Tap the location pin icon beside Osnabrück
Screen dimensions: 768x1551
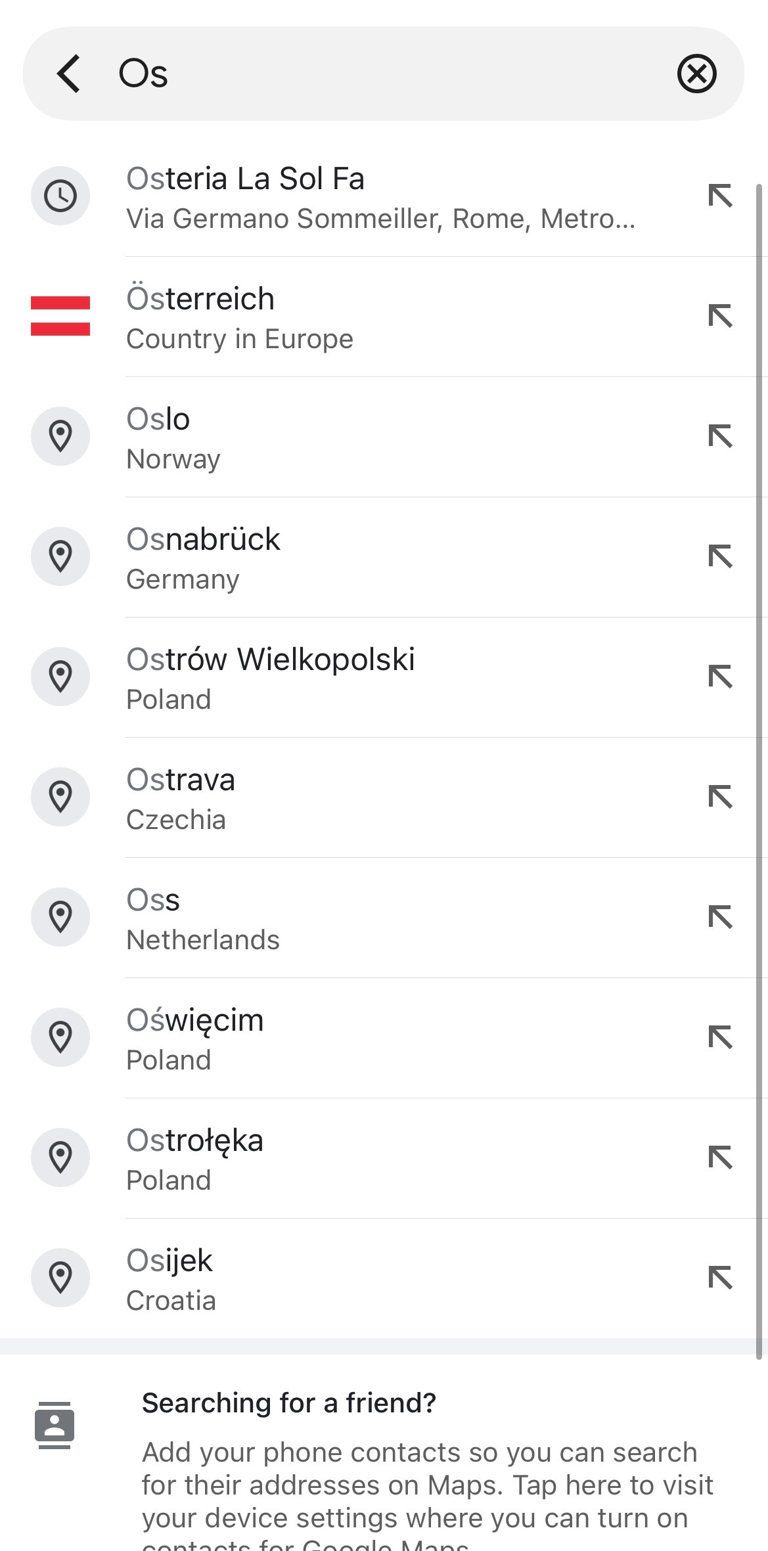point(60,556)
